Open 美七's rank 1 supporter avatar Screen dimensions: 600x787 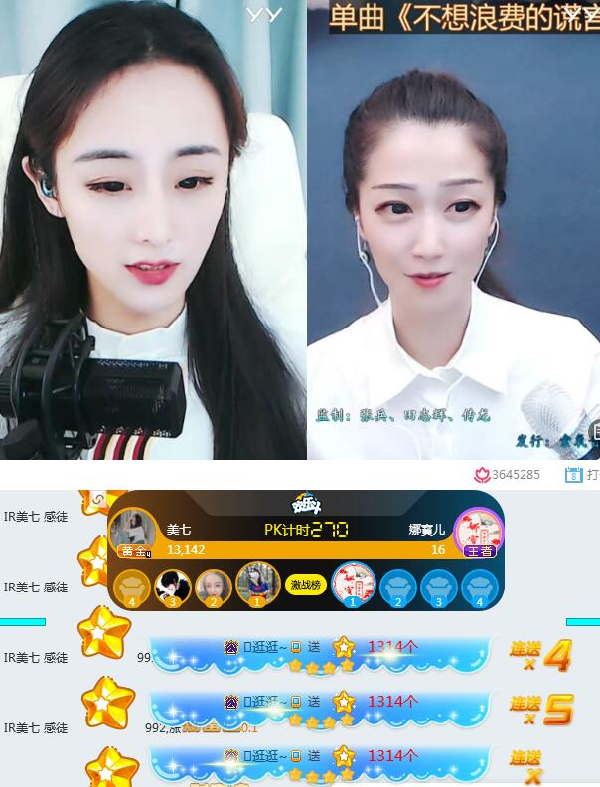point(257,584)
